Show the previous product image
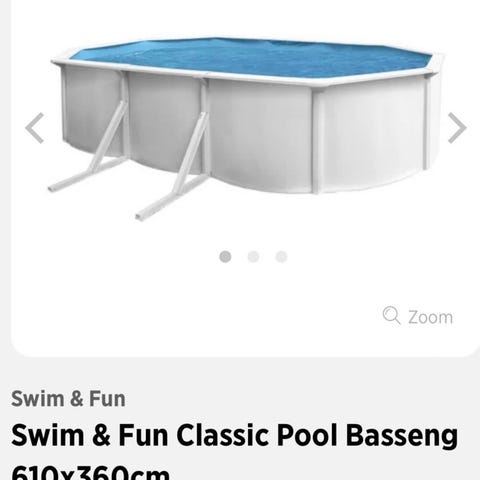 click(35, 128)
